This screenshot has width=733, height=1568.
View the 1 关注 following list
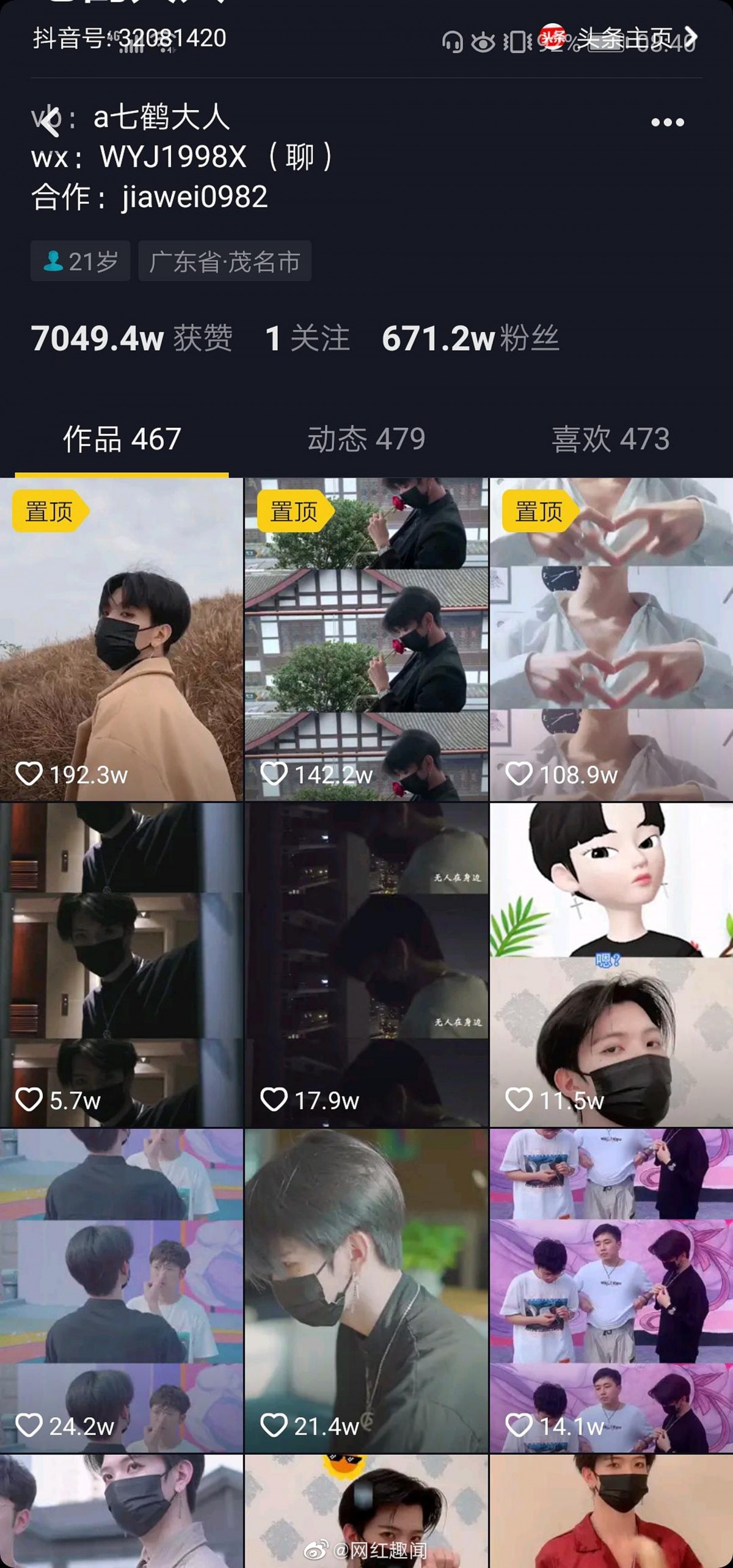pos(307,338)
